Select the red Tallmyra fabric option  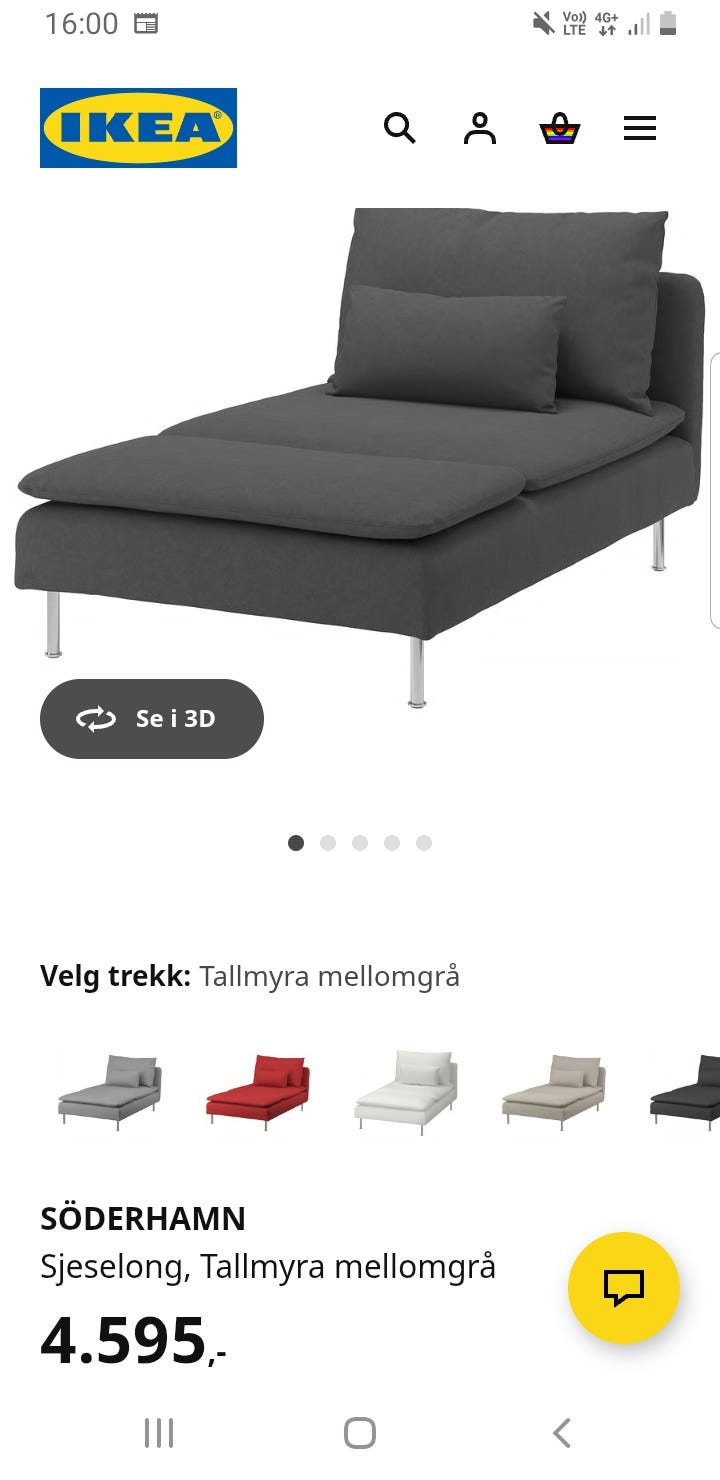[257, 1090]
